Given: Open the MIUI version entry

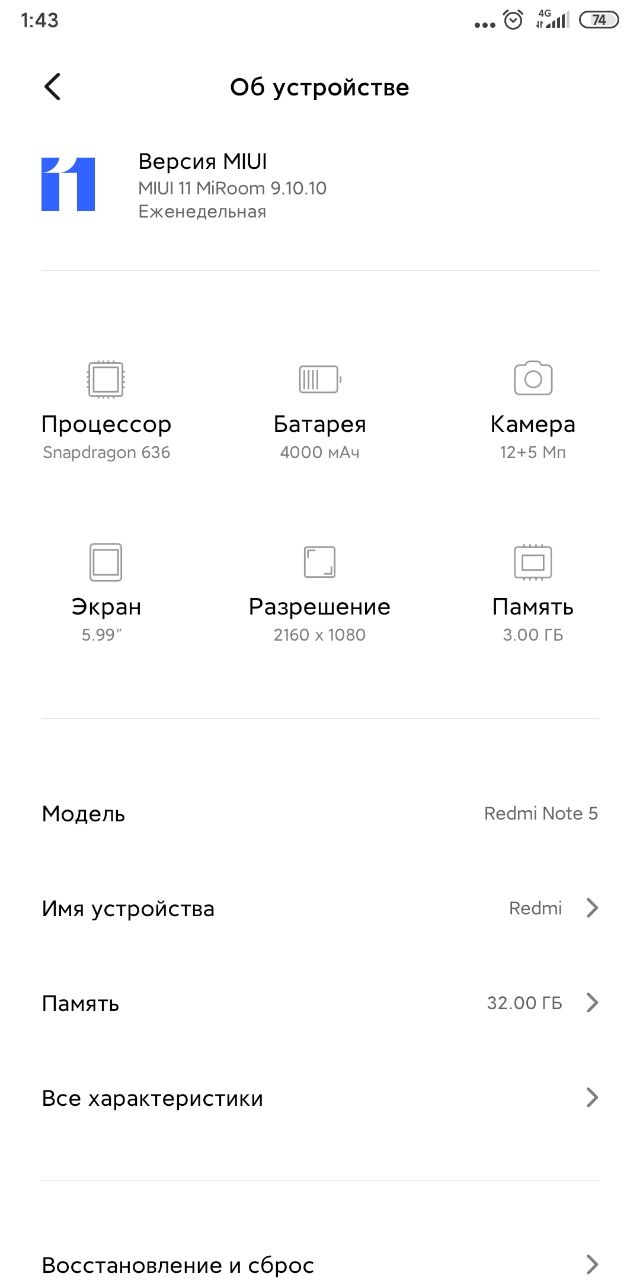Looking at the screenshot, I should tap(320, 185).
